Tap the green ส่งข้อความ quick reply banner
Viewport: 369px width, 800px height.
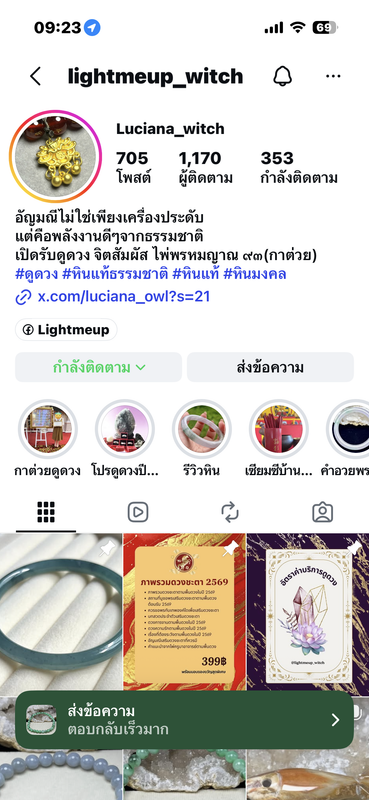tap(184, 720)
